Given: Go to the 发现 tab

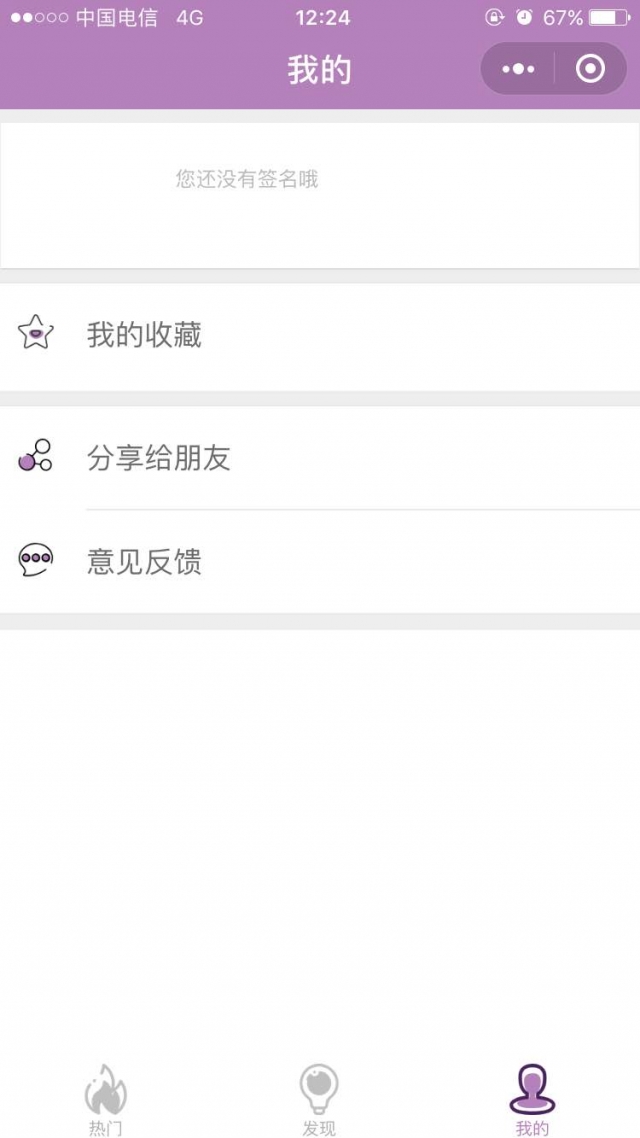Looking at the screenshot, I should [x=319, y=1098].
